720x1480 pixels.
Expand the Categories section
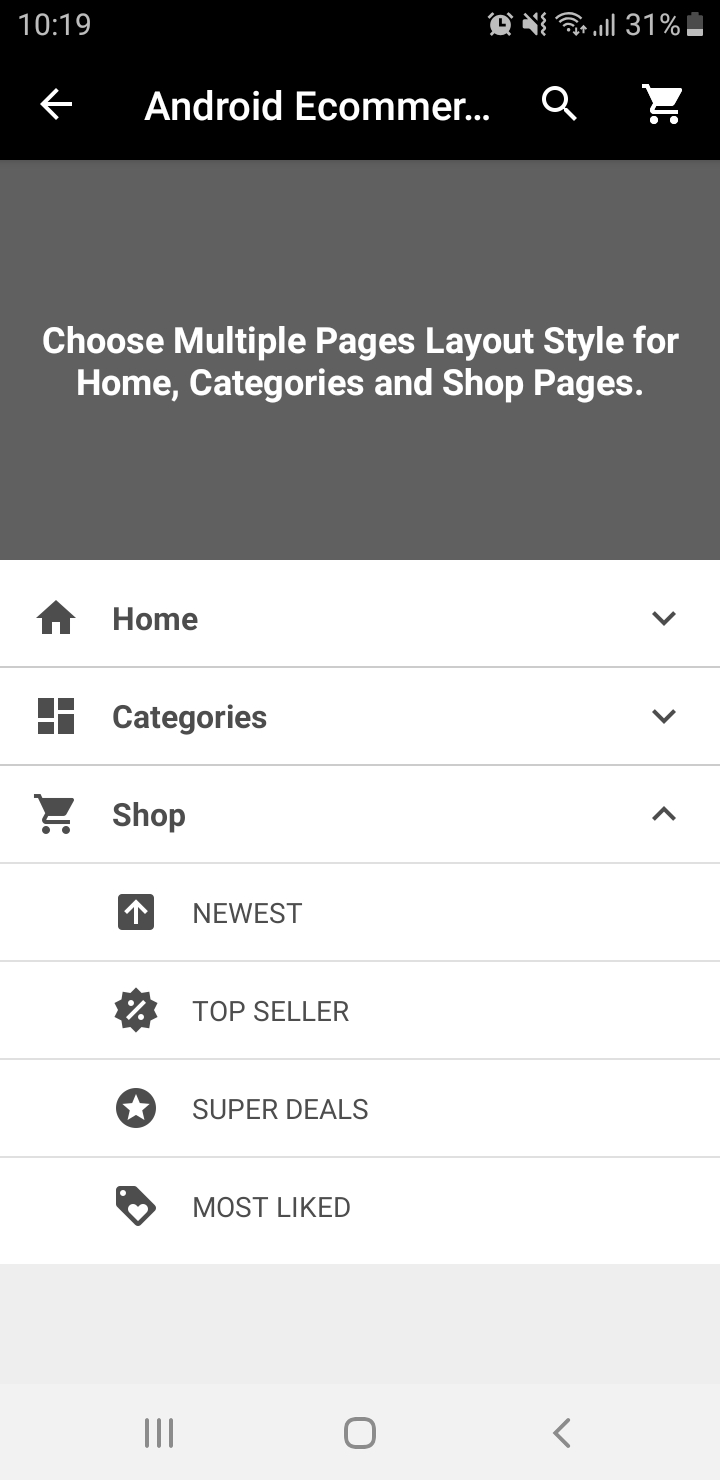tap(360, 716)
